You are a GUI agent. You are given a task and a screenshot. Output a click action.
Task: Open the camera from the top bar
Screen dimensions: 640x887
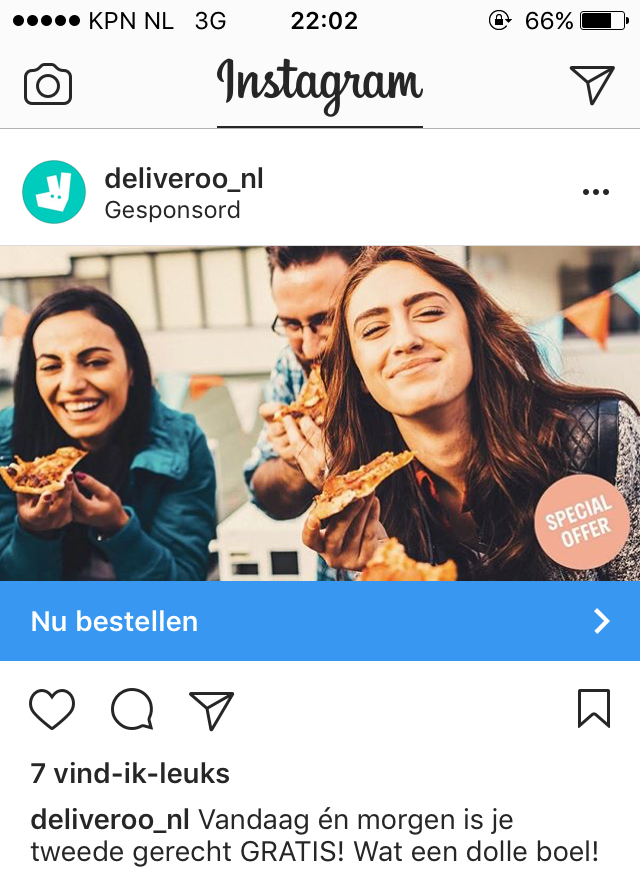48,84
